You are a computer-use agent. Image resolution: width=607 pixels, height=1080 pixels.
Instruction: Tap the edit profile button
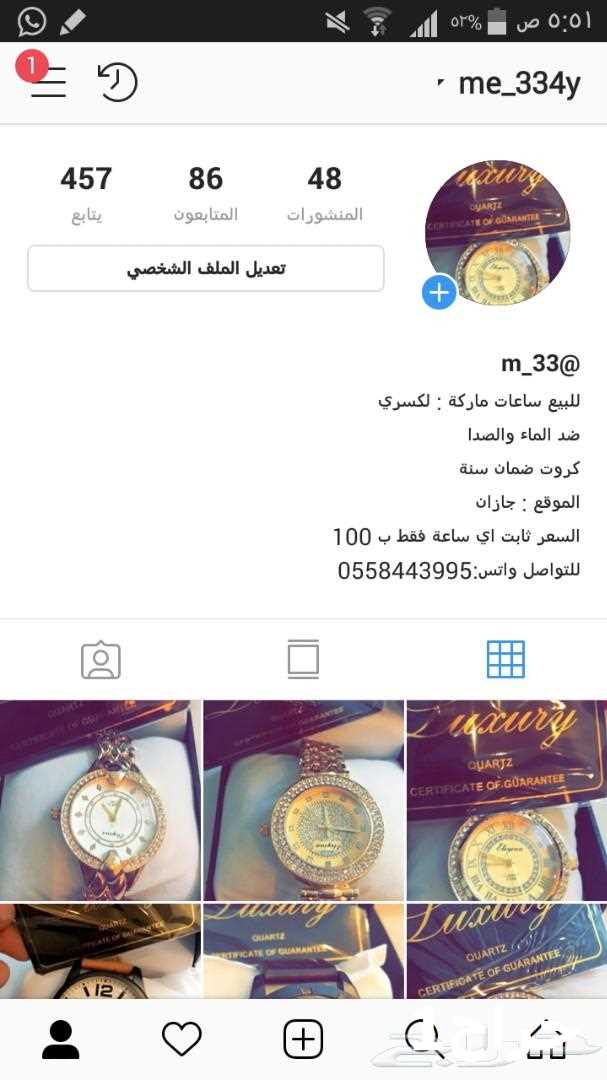[x=205, y=268]
